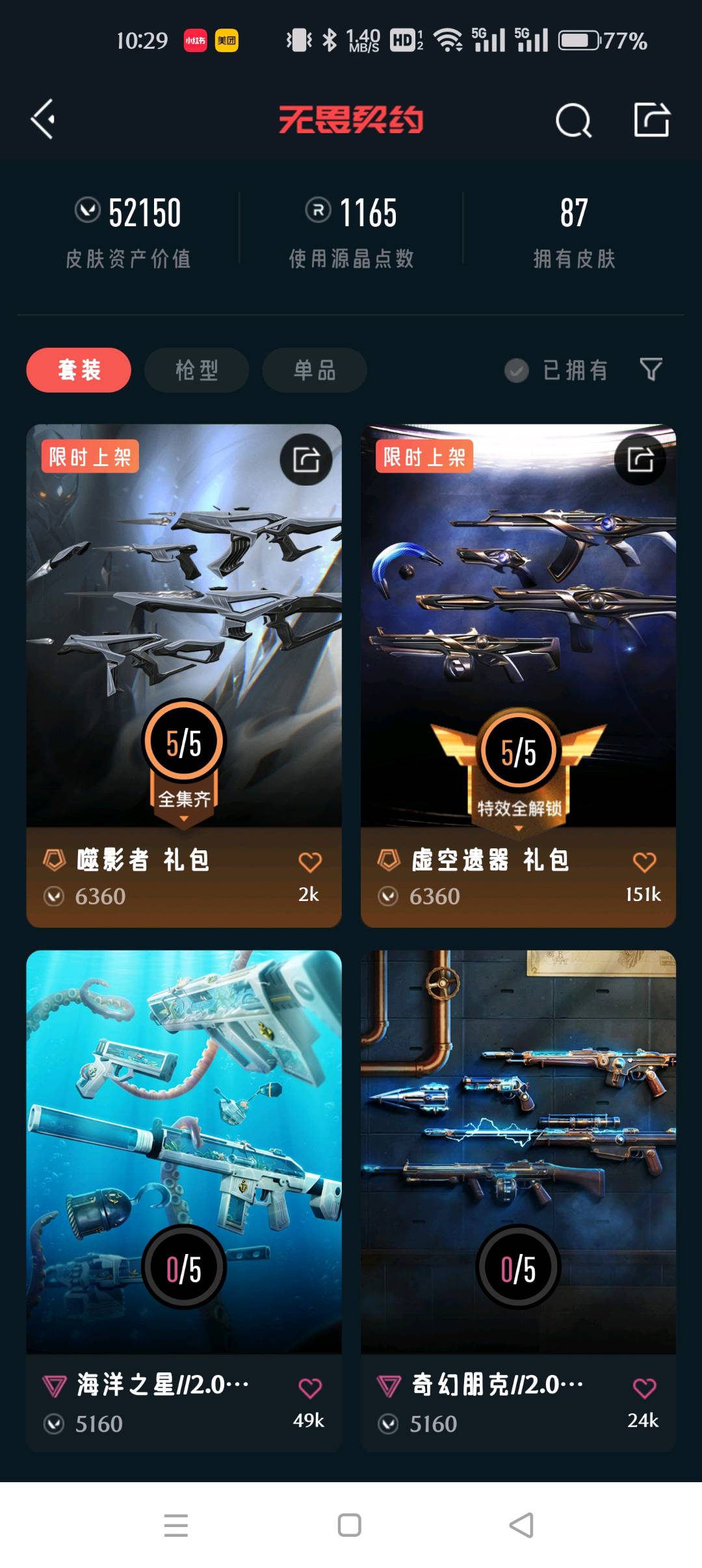Switch to the 枪型 tab

coord(196,370)
